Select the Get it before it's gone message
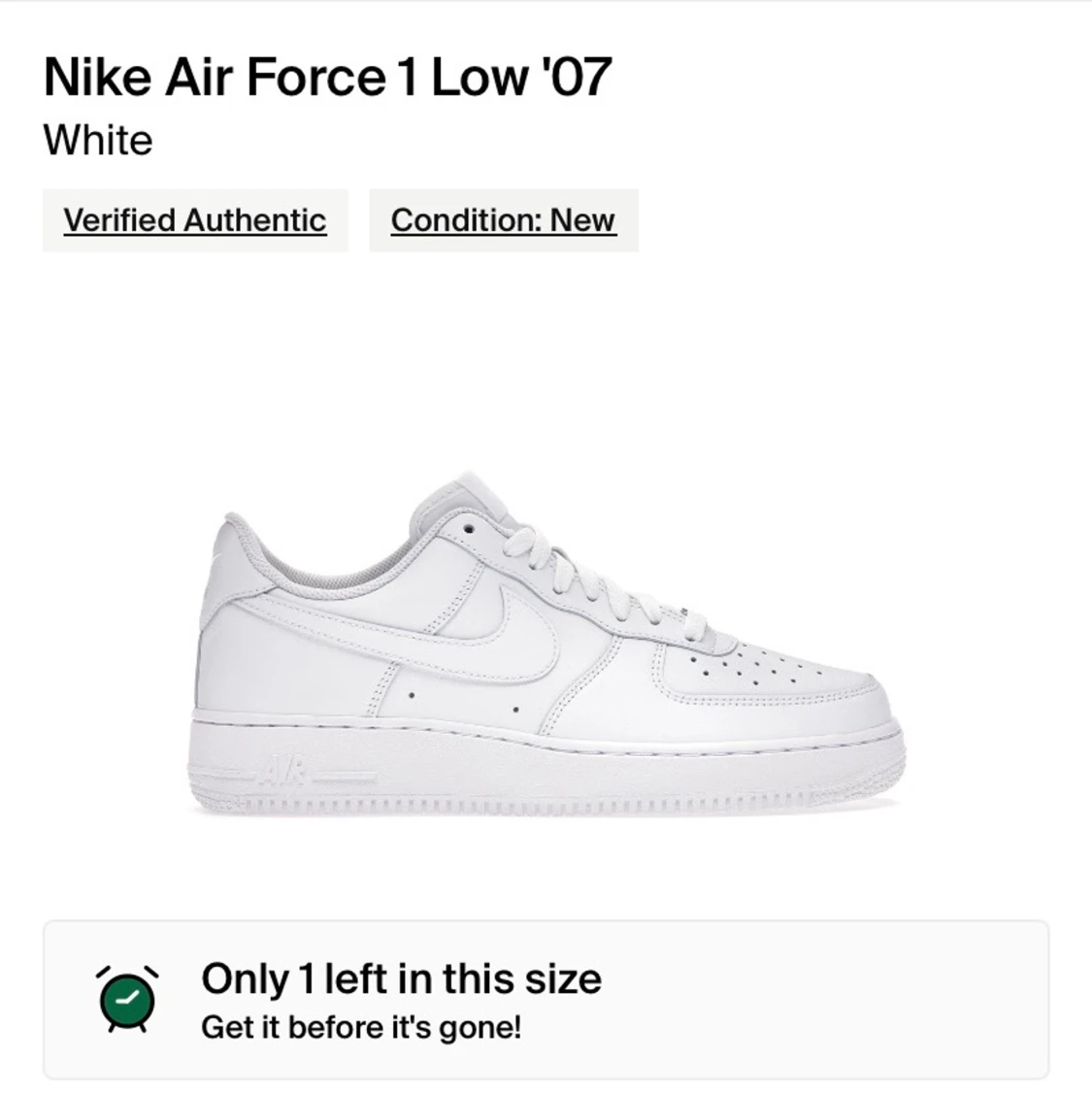Screen dimensions: 1092x1093 tap(361, 1027)
